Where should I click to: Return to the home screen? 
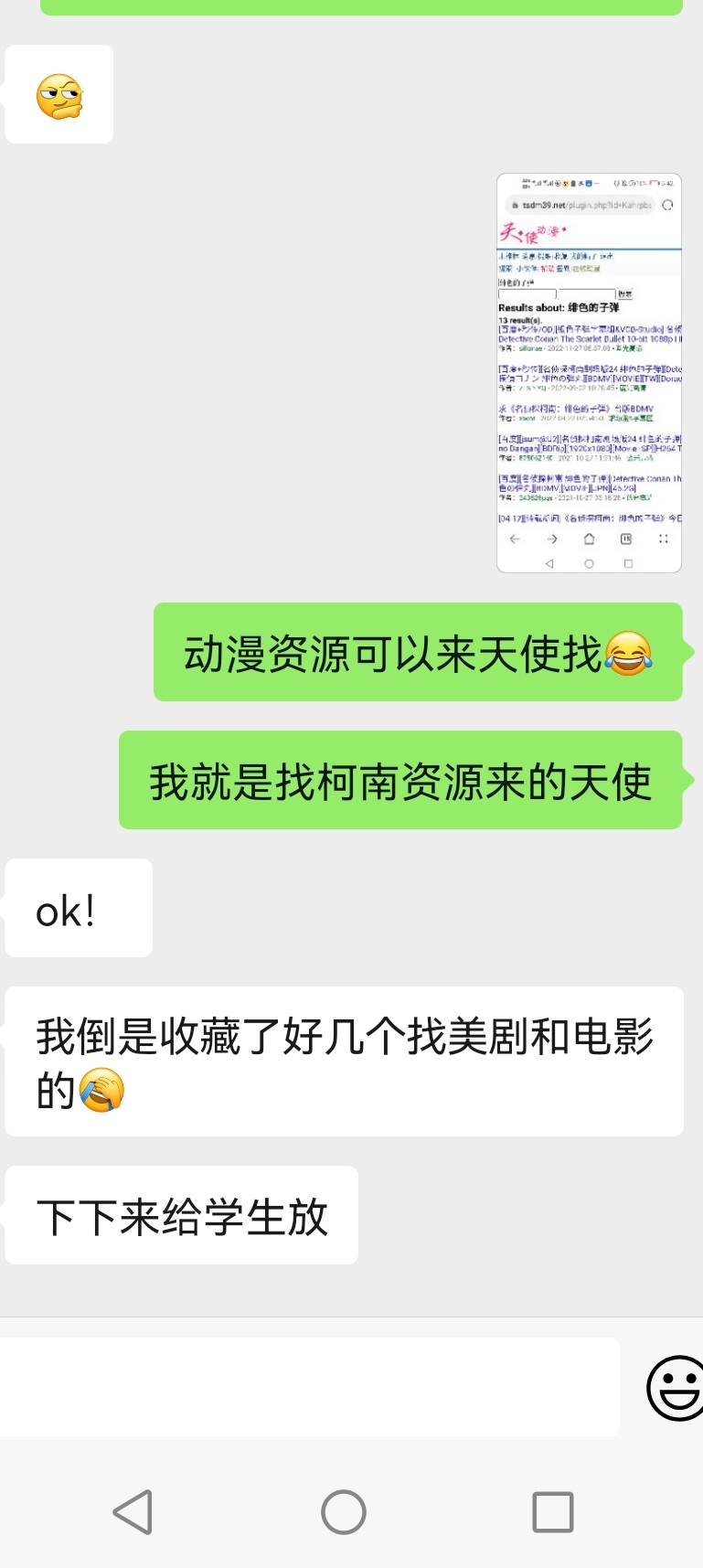pyautogui.click(x=344, y=1512)
